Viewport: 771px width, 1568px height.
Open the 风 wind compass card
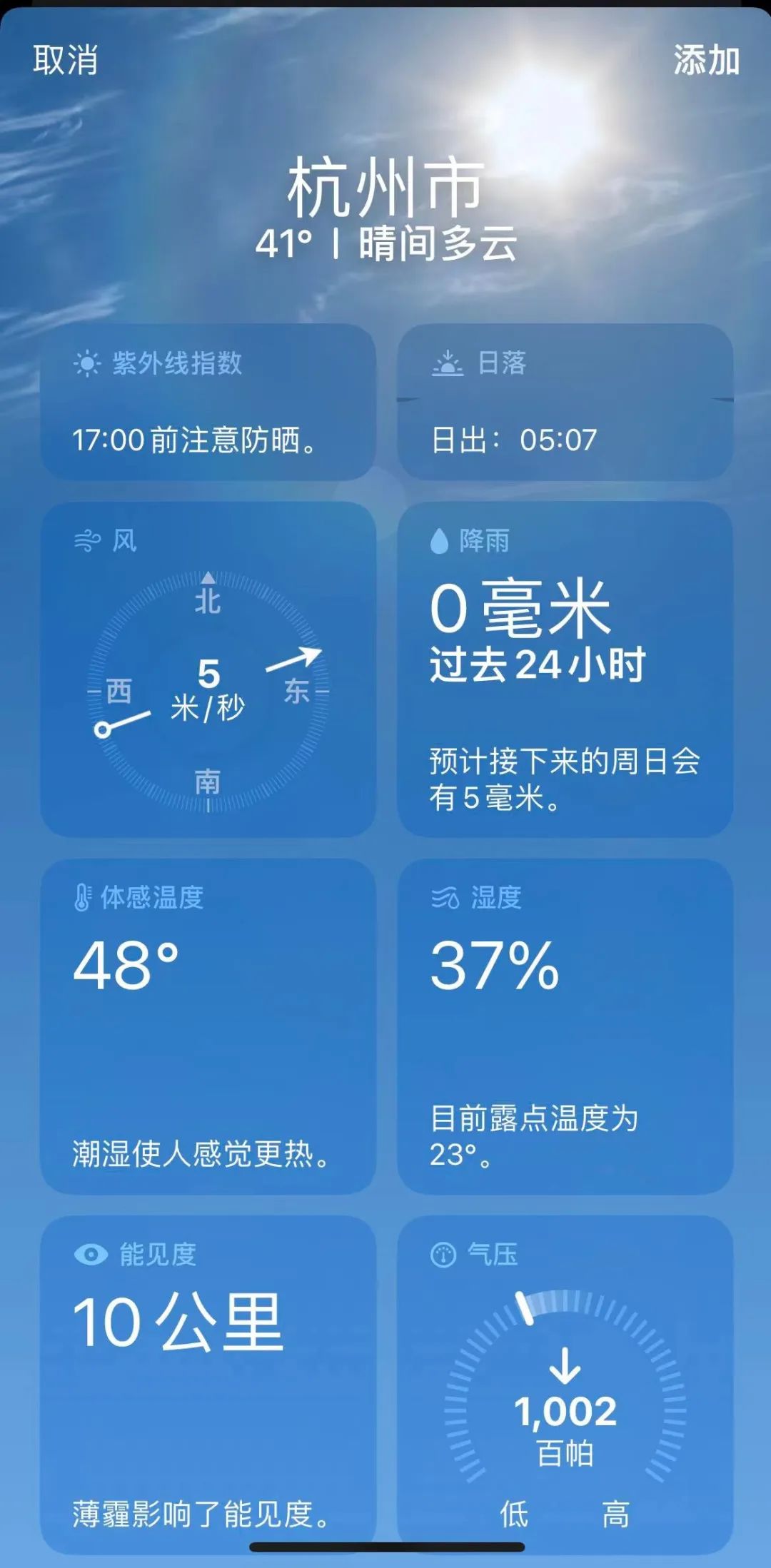pyautogui.click(x=208, y=669)
